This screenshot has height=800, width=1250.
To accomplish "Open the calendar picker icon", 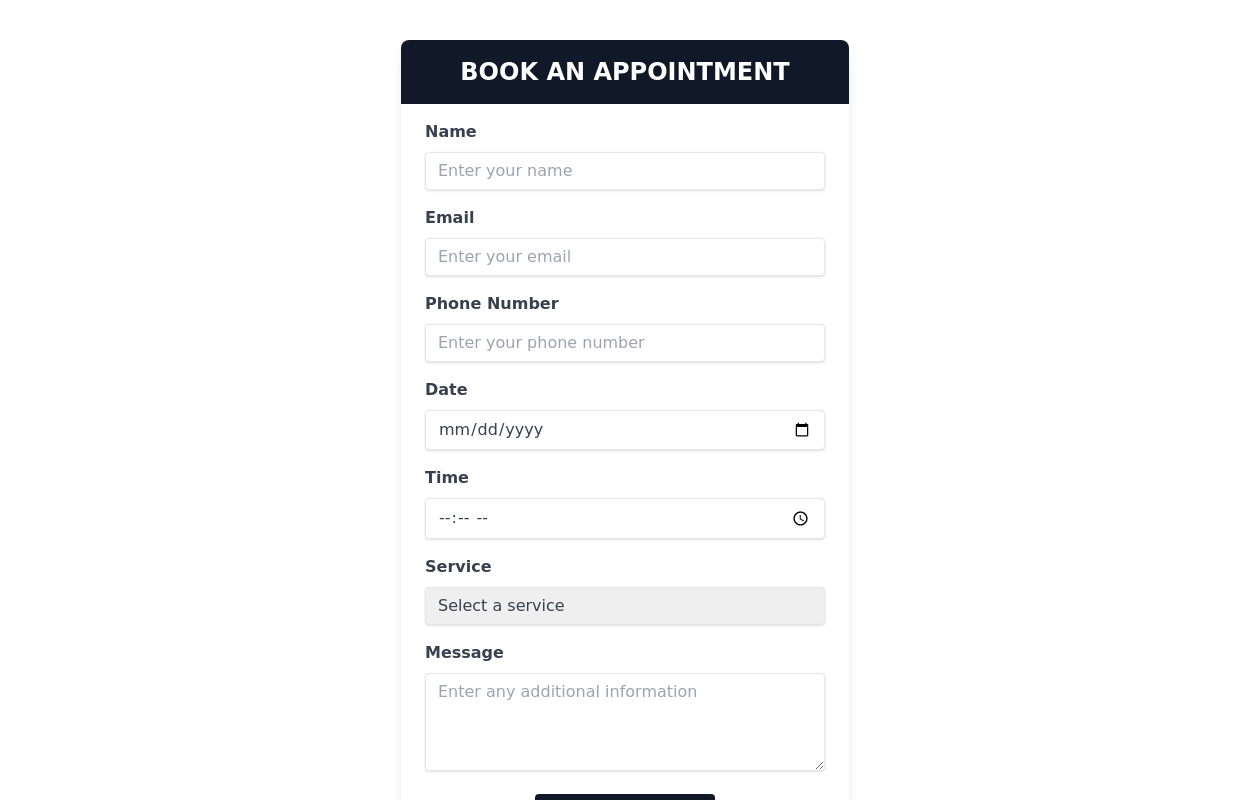I will tap(802, 430).
